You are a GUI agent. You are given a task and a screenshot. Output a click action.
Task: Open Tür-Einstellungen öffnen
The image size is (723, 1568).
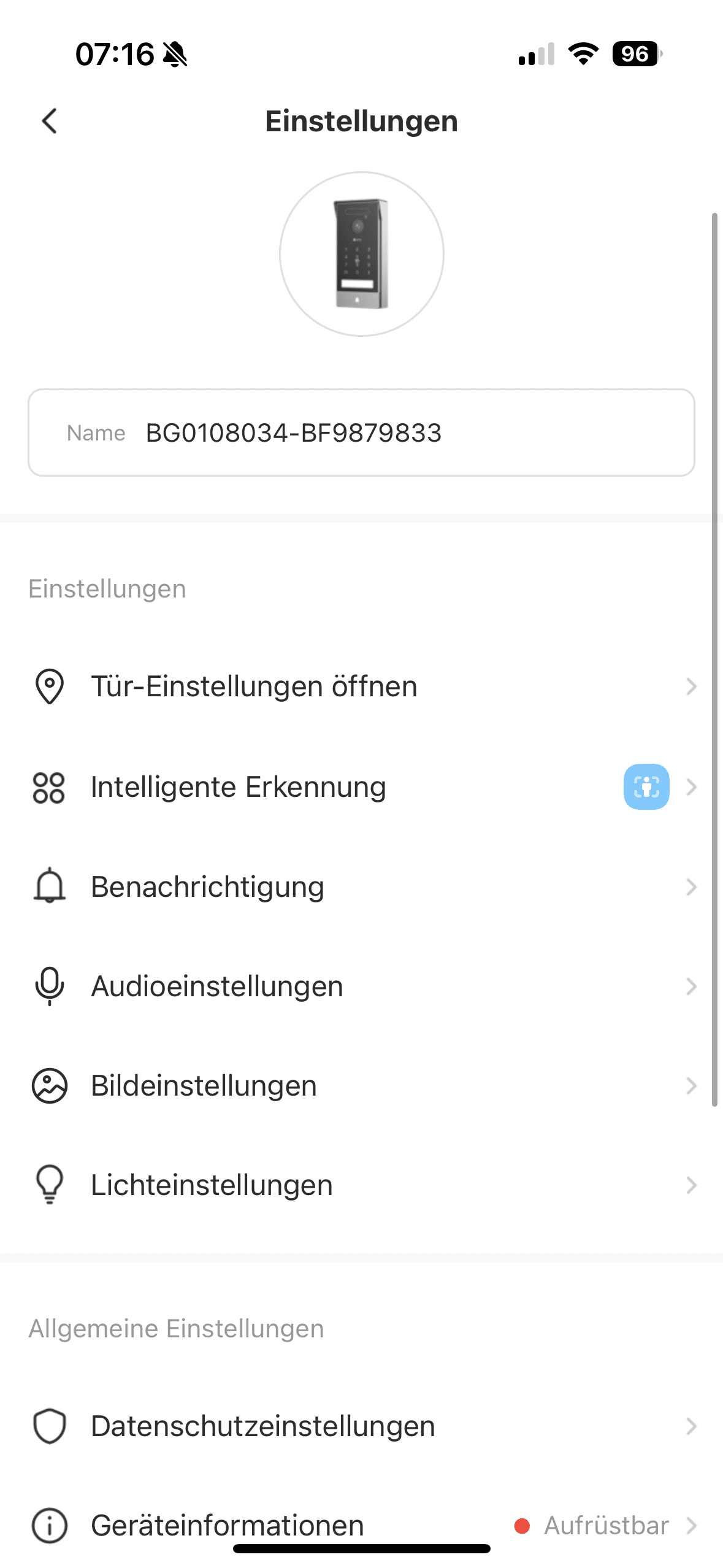click(x=361, y=686)
